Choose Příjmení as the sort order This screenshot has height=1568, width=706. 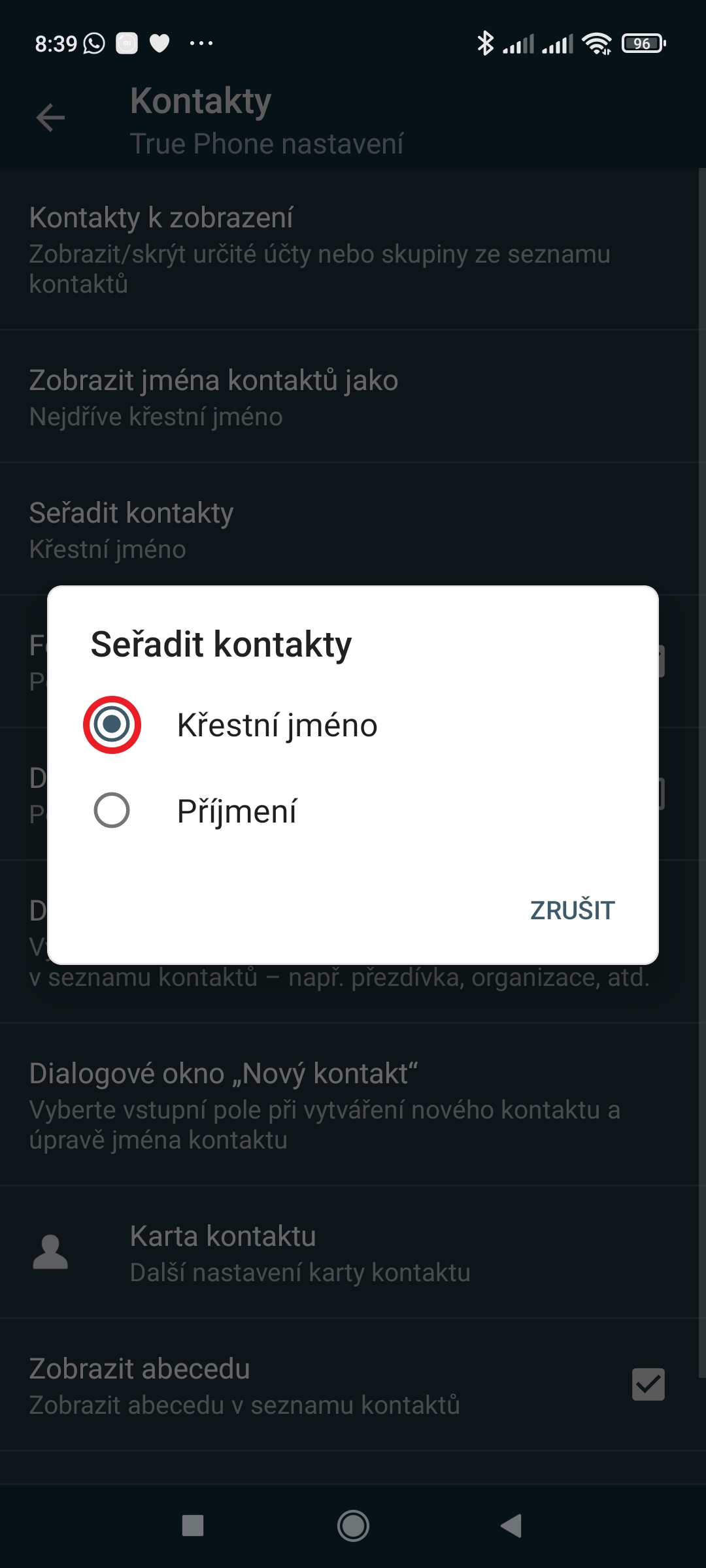pos(112,811)
